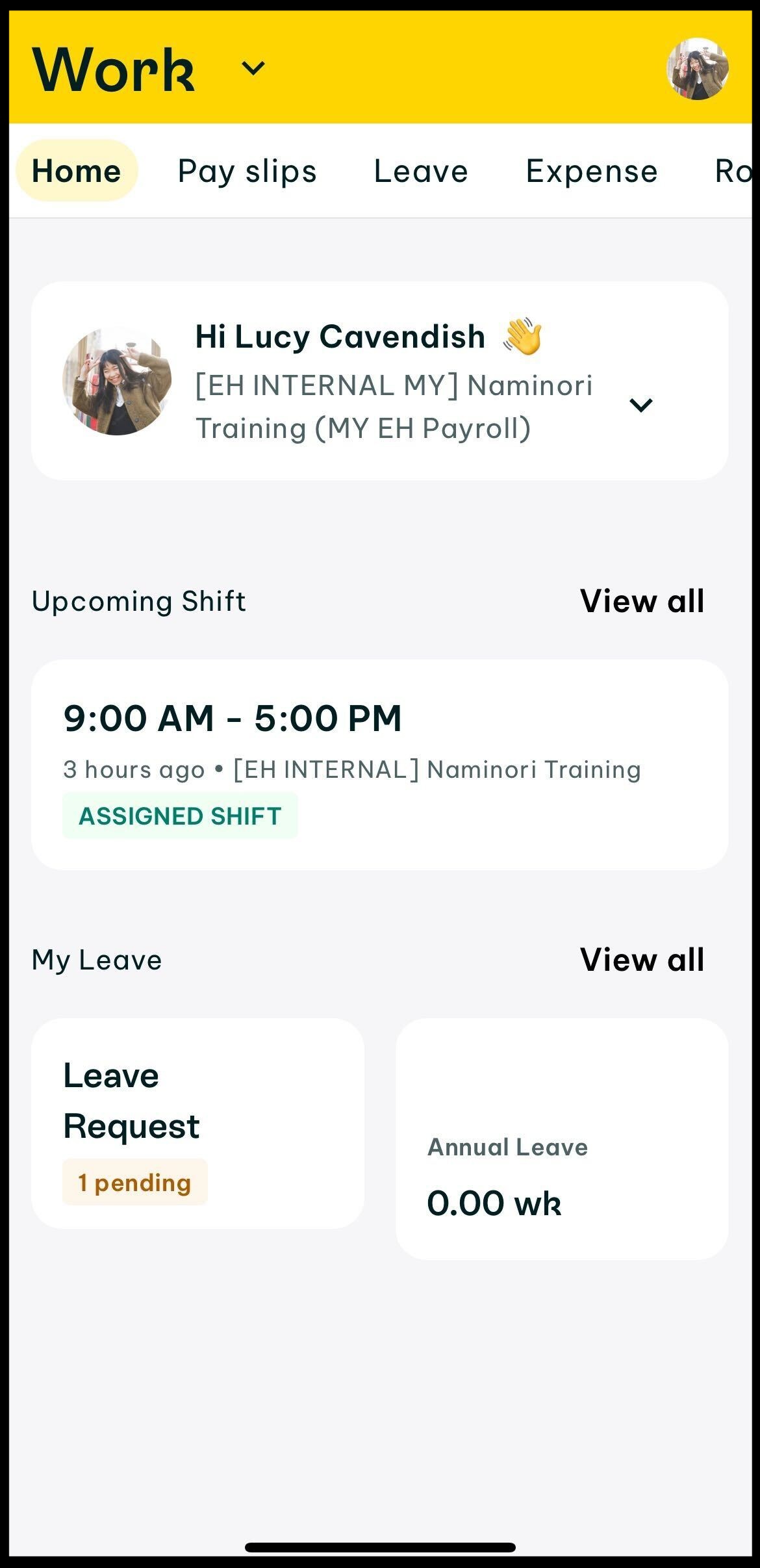The height and width of the screenshot is (1568, 760).
Task: Open the Annual Leave balance card
Action: [561, 1139]
